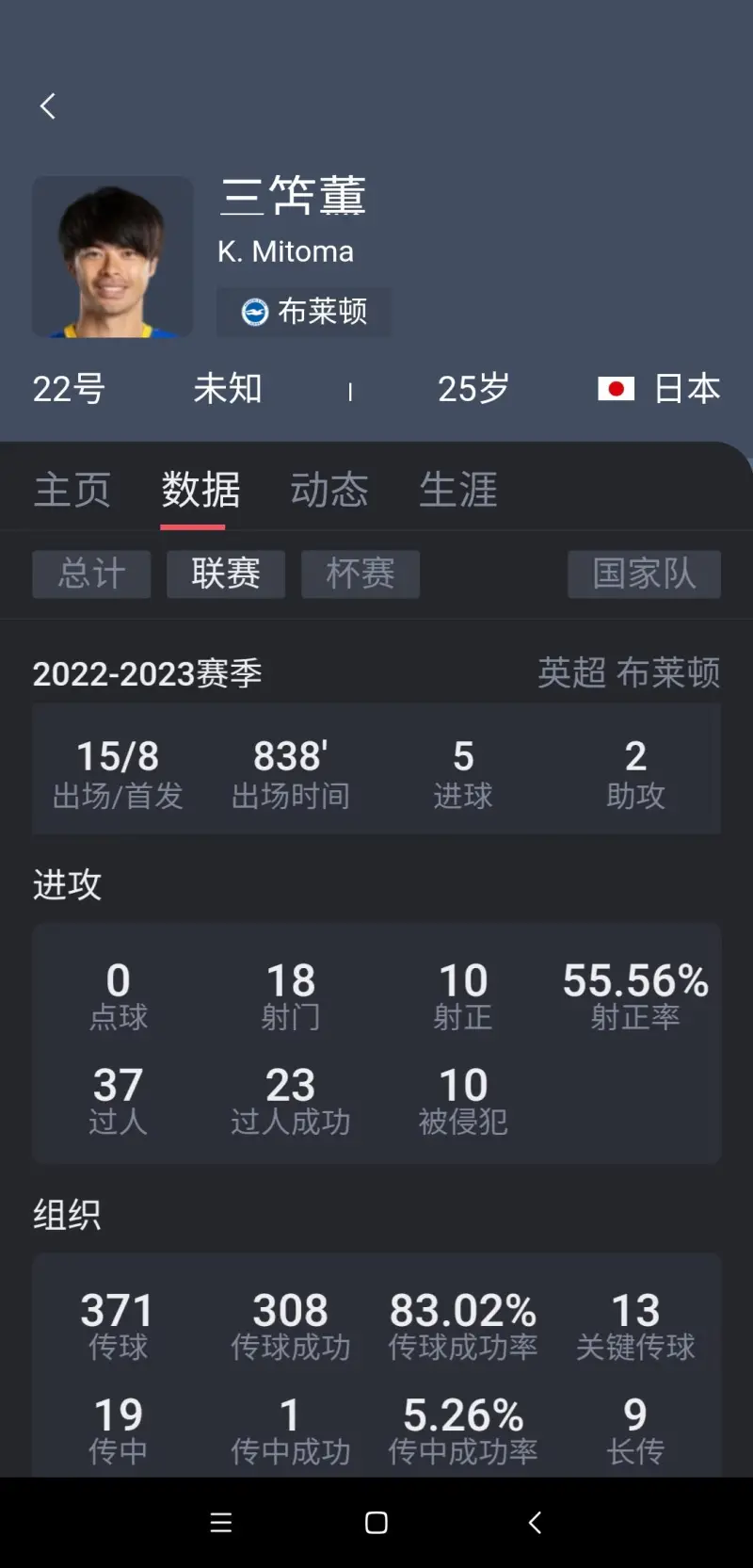Screen dimensions: 753x1568
Task: Choose the 杯赛 filter chip
Action: coord(360,574)
